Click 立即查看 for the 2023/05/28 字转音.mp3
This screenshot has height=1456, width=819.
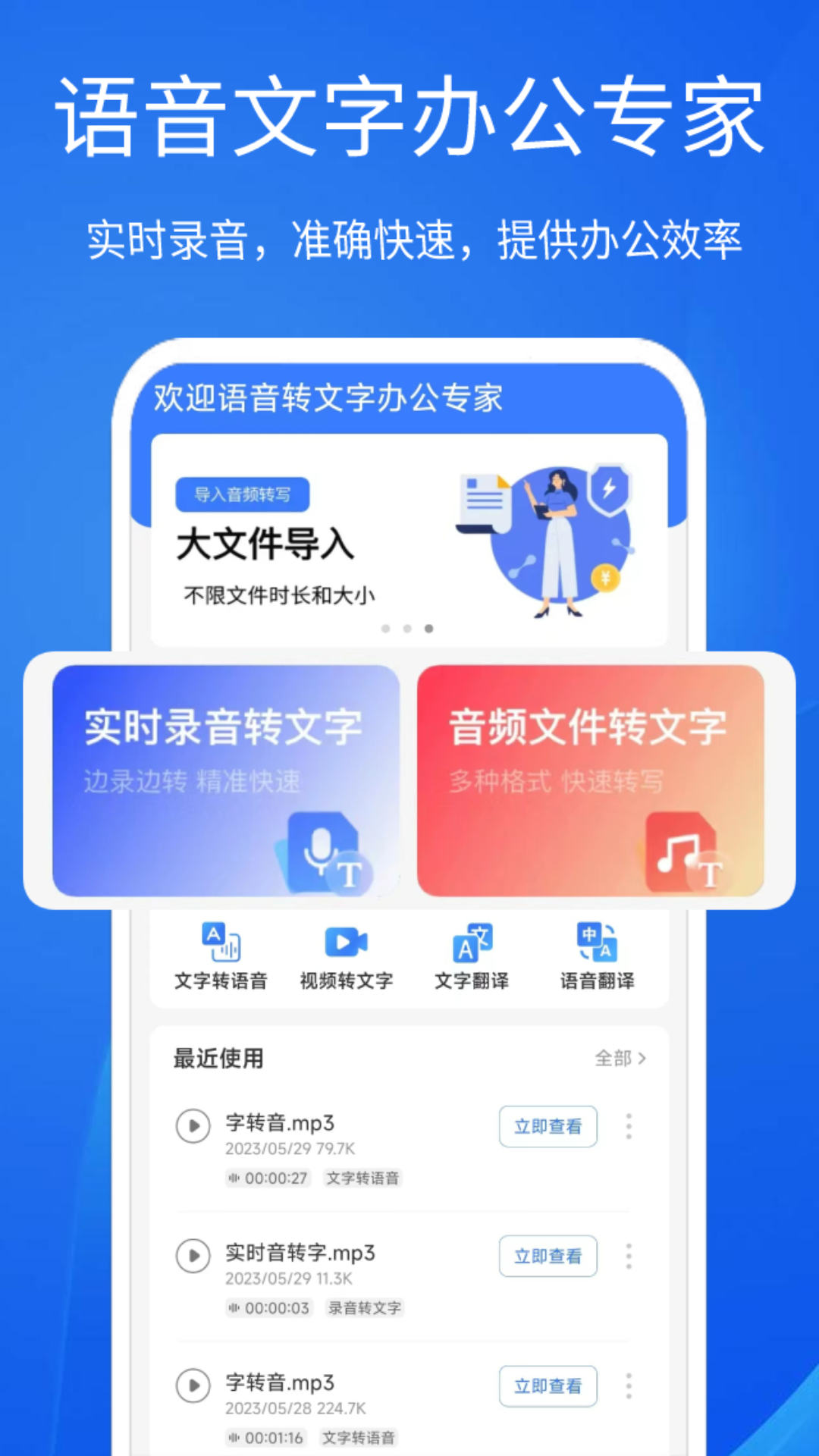pos(548,1385)
